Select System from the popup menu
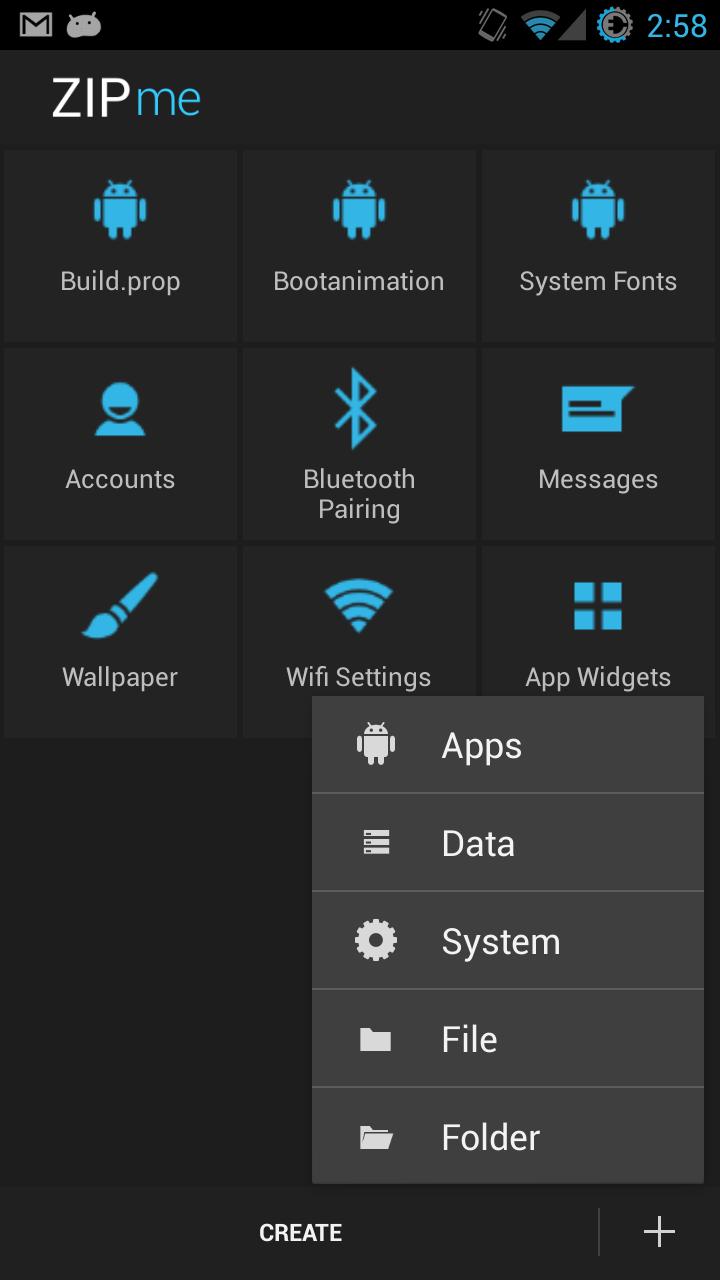 tap(508, 941)
